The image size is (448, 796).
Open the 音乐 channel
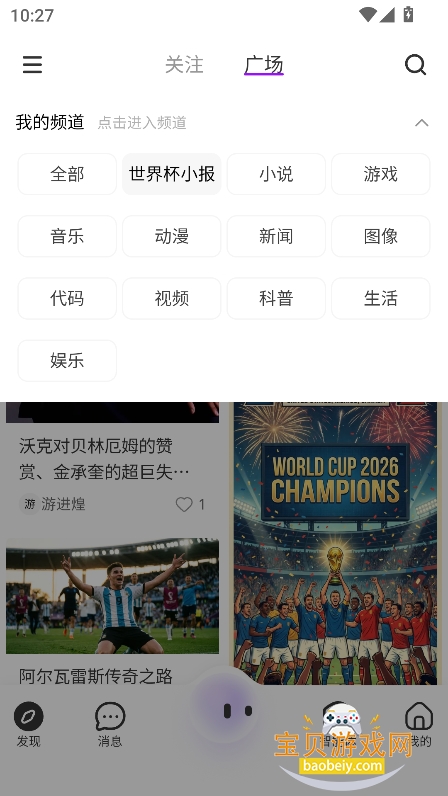coord(67,236)
